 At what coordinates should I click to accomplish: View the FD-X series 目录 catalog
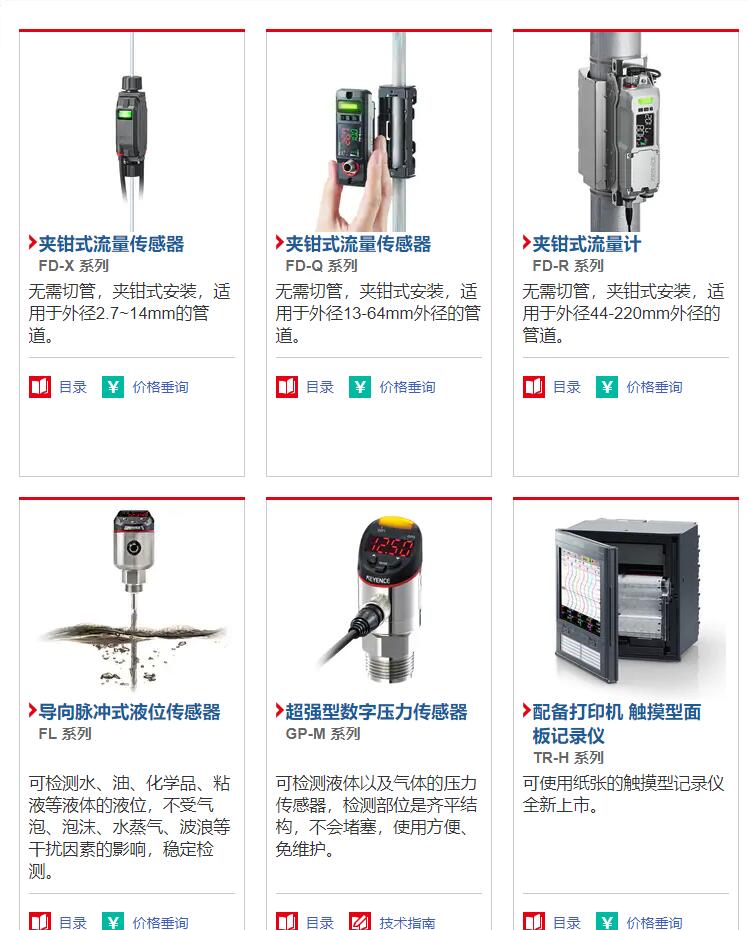tap(72, 387)
